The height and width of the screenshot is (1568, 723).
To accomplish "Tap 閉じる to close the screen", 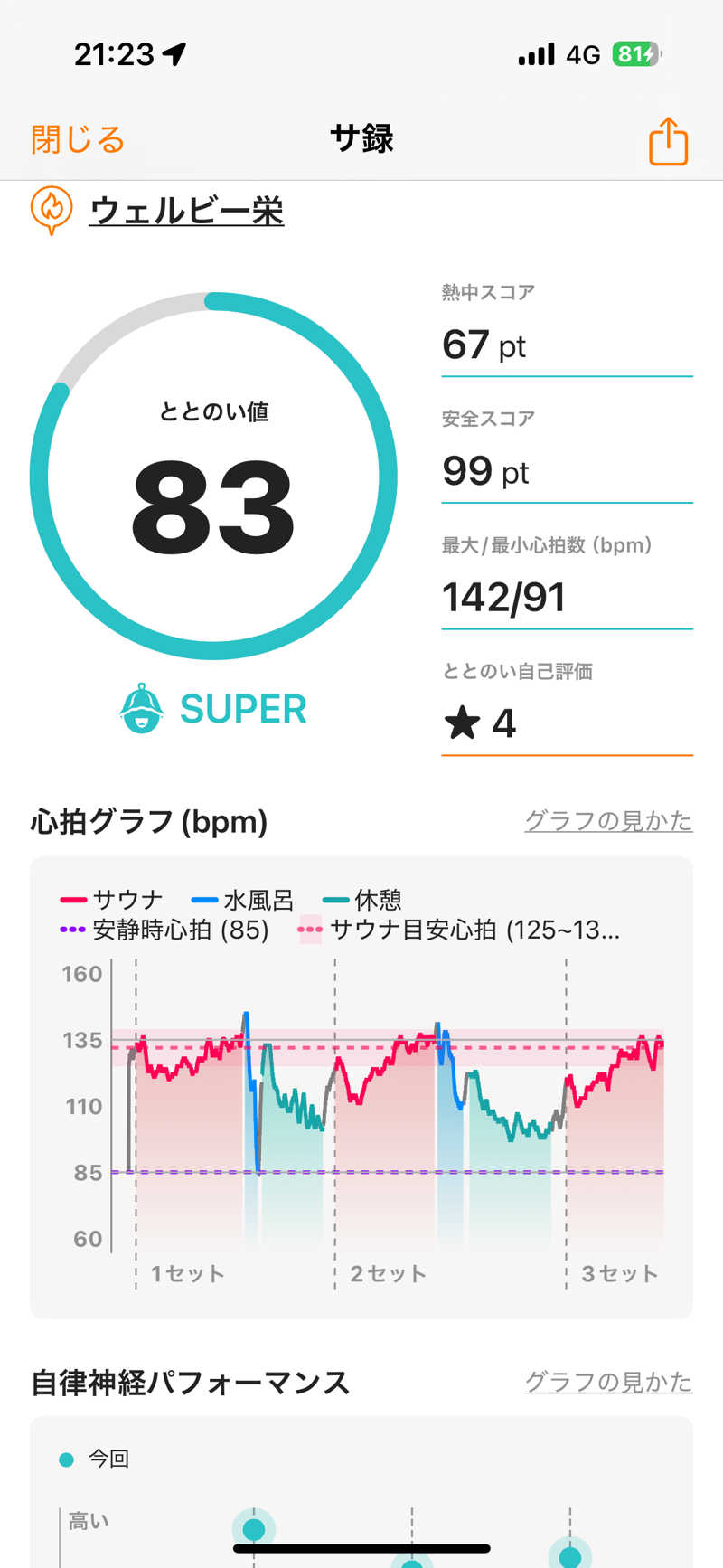I will 76,141.
